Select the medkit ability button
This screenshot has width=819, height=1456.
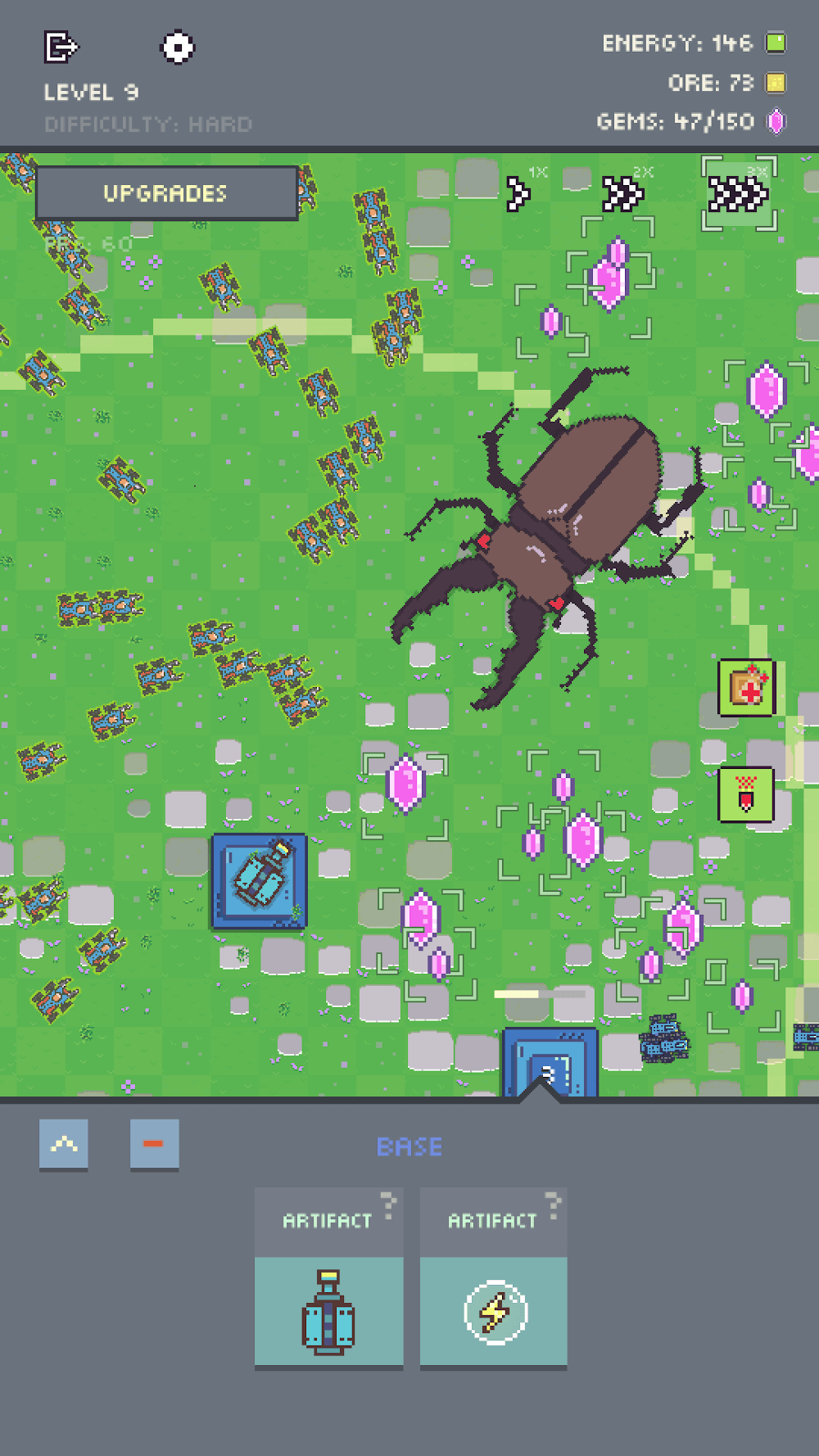click(747, 688)
